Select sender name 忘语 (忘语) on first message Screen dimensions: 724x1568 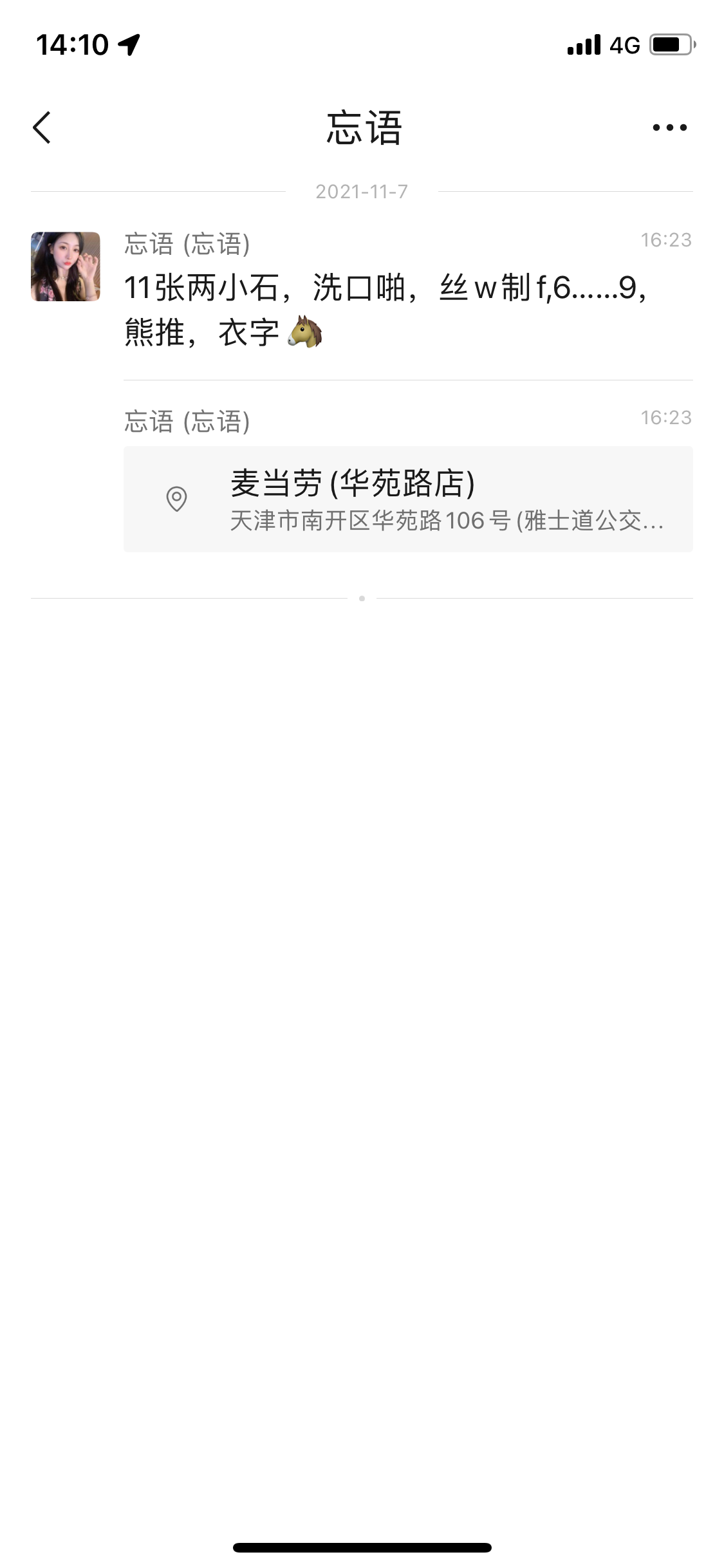tap(187, 242)
